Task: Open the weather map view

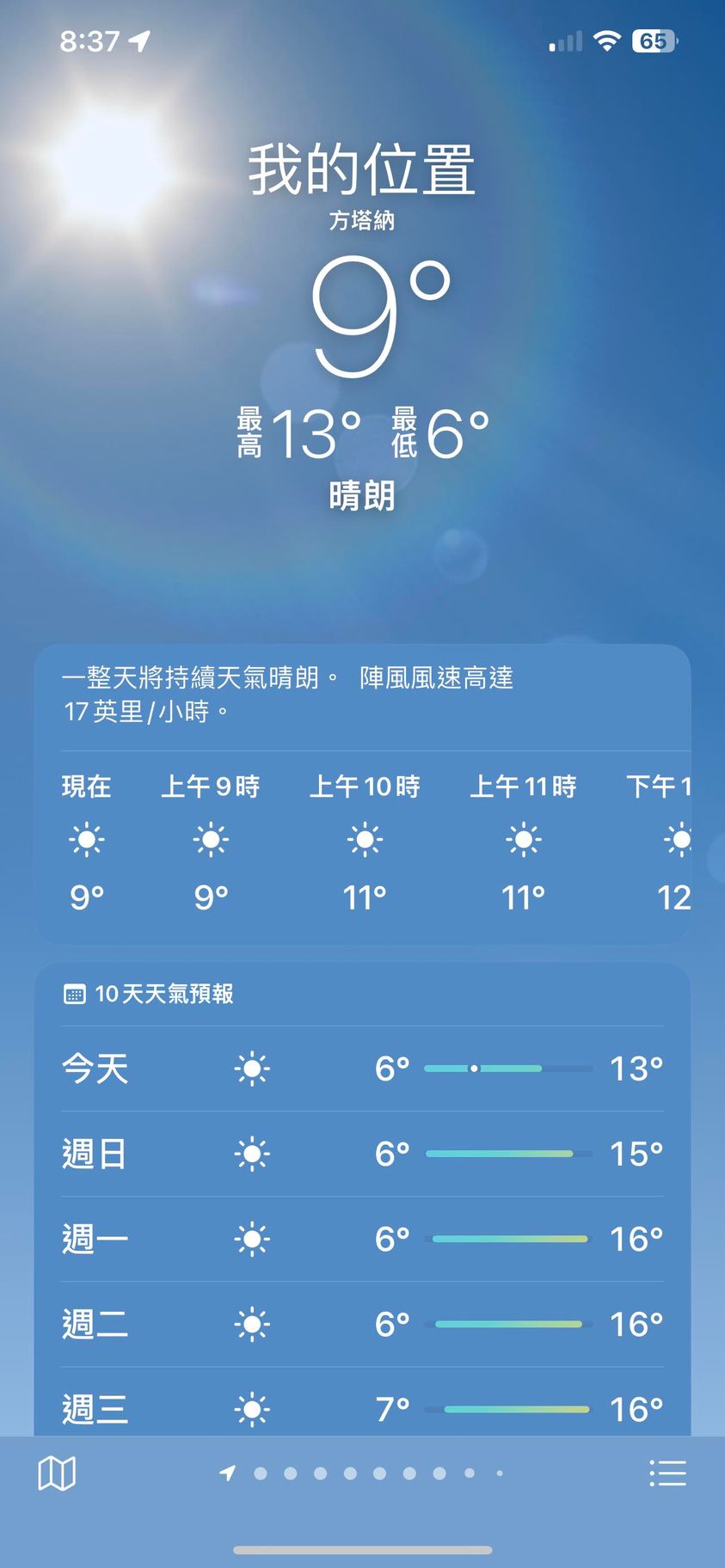Action: click(57, 1473)
